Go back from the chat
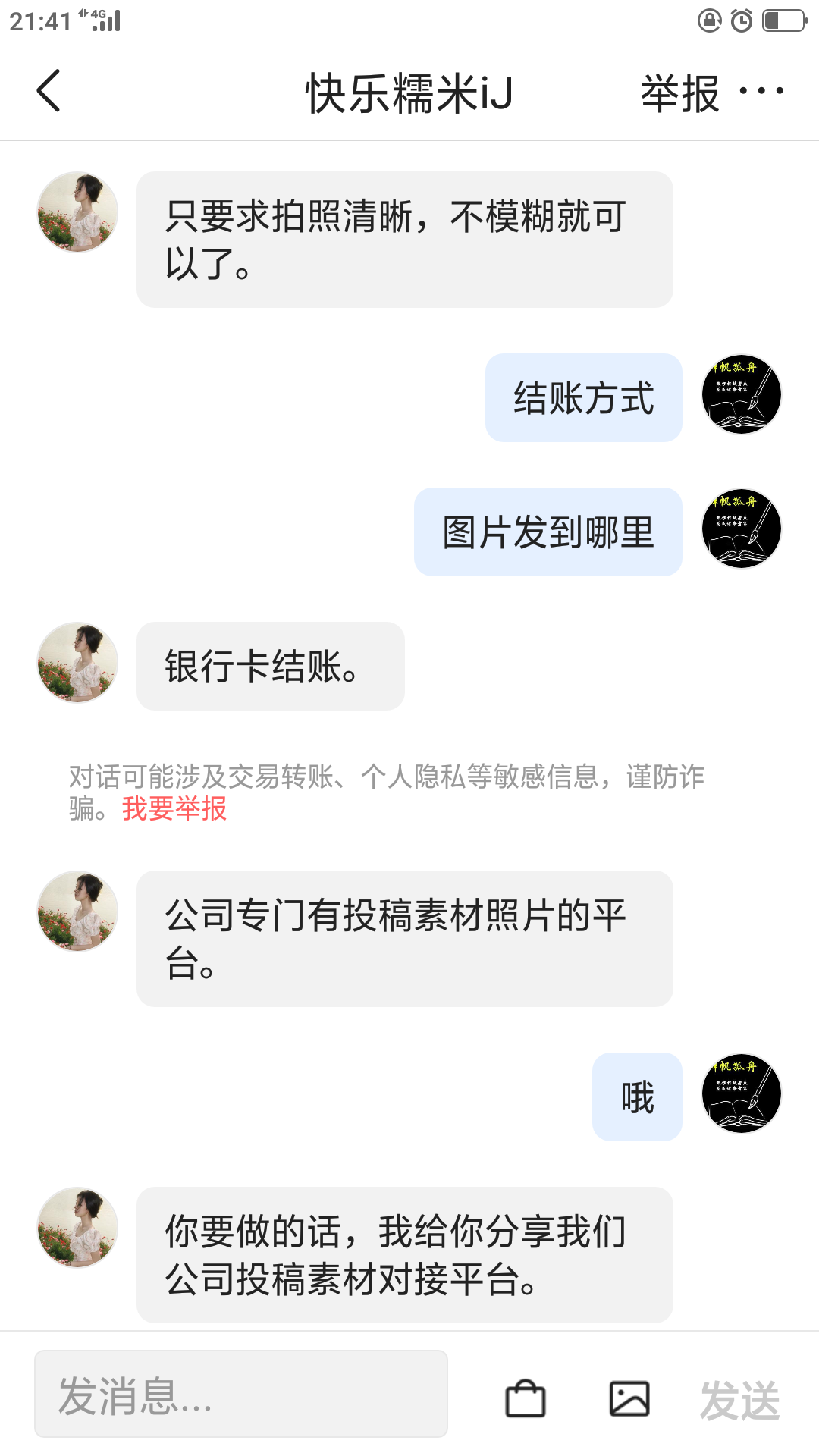This screenshot has height=1456, width=819. tap(49, 91)
